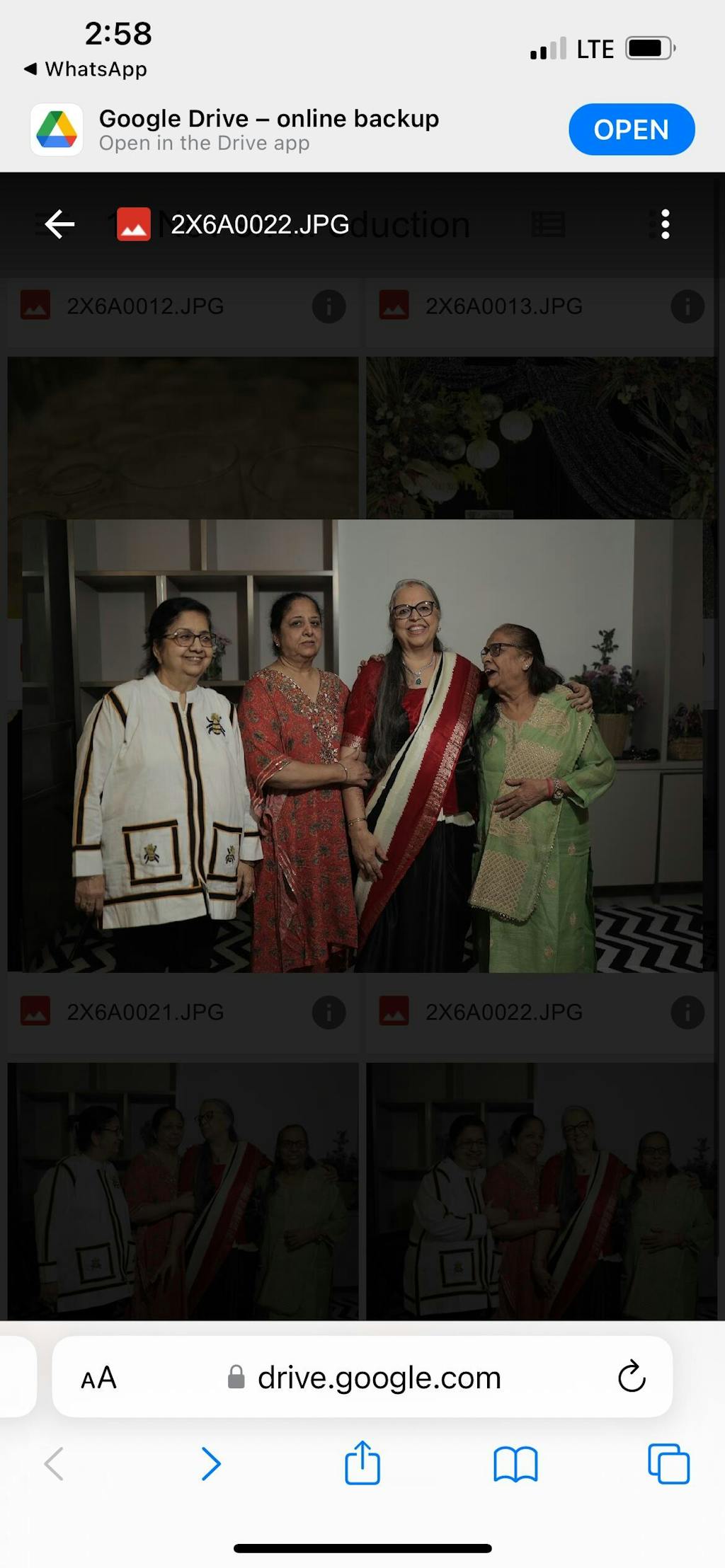
Task: Open Safari bookmarks
Action: click(515, 1463)
